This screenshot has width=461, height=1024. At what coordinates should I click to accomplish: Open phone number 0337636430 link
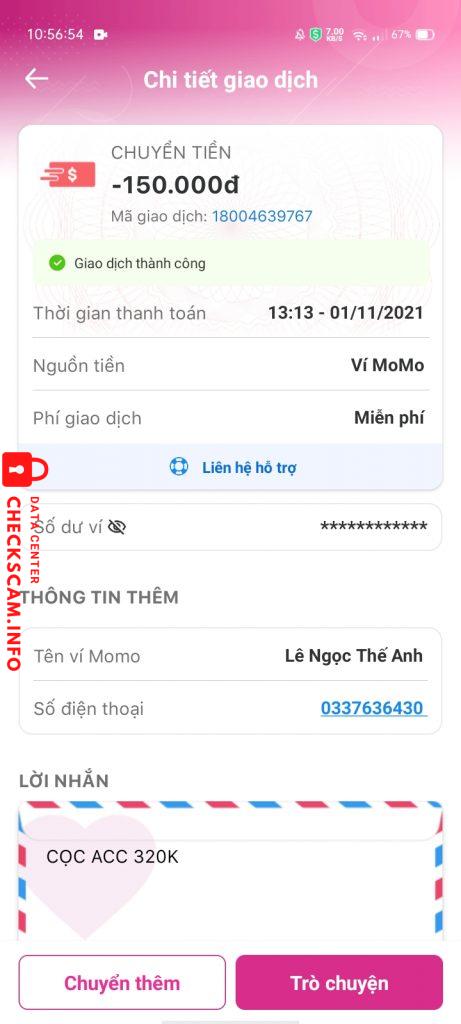coord(374,708)
